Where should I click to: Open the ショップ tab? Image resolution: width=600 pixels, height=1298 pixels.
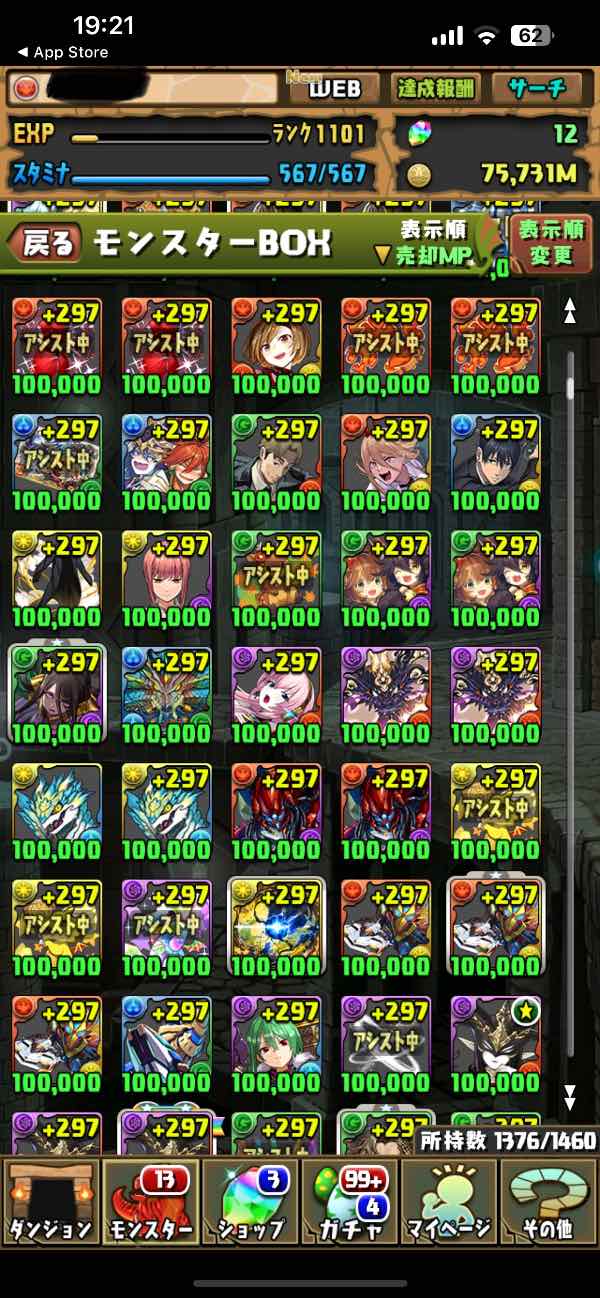[x=250, y=1201]
